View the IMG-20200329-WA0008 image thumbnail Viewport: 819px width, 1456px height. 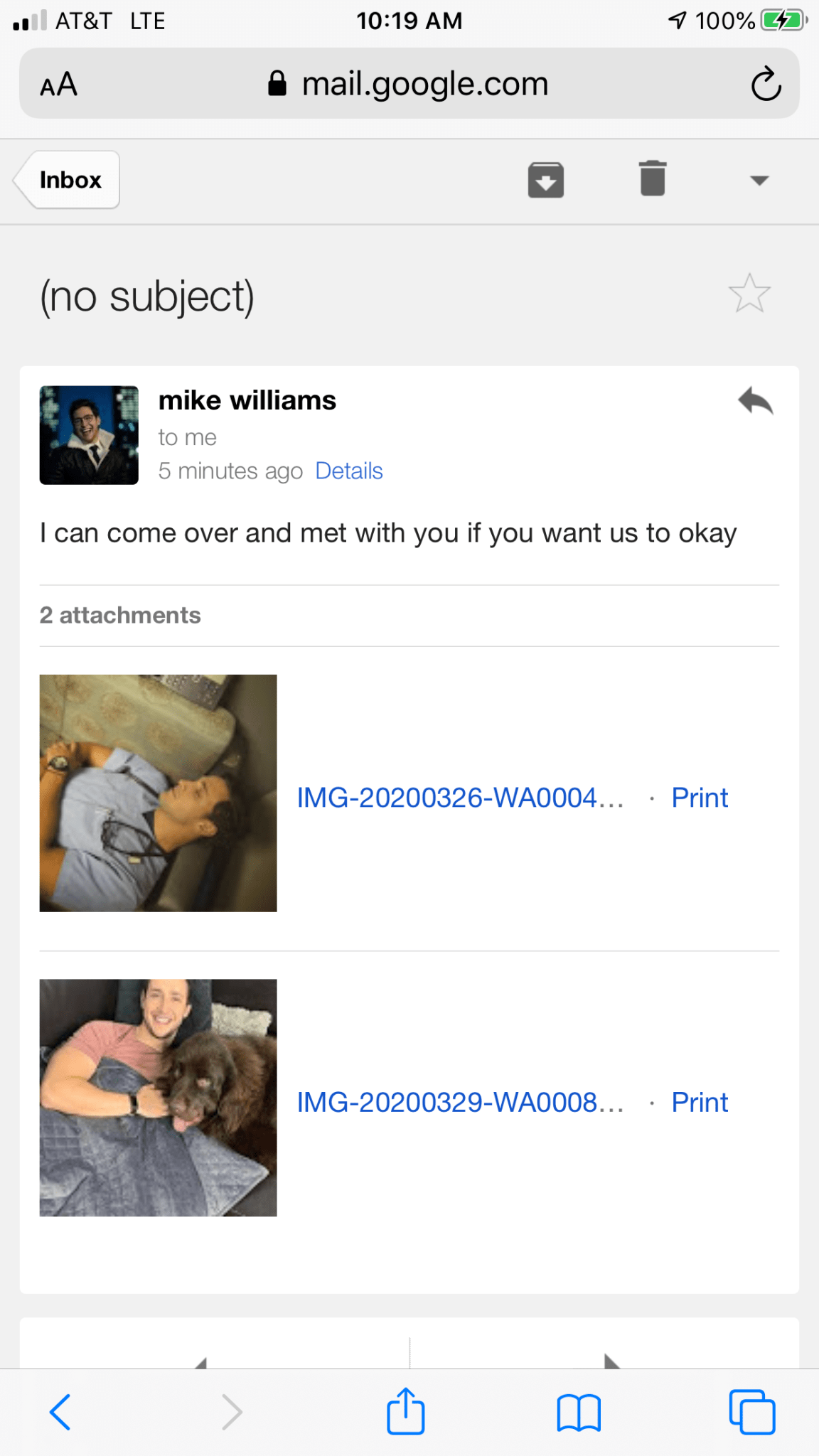[x=158, y=1097]
